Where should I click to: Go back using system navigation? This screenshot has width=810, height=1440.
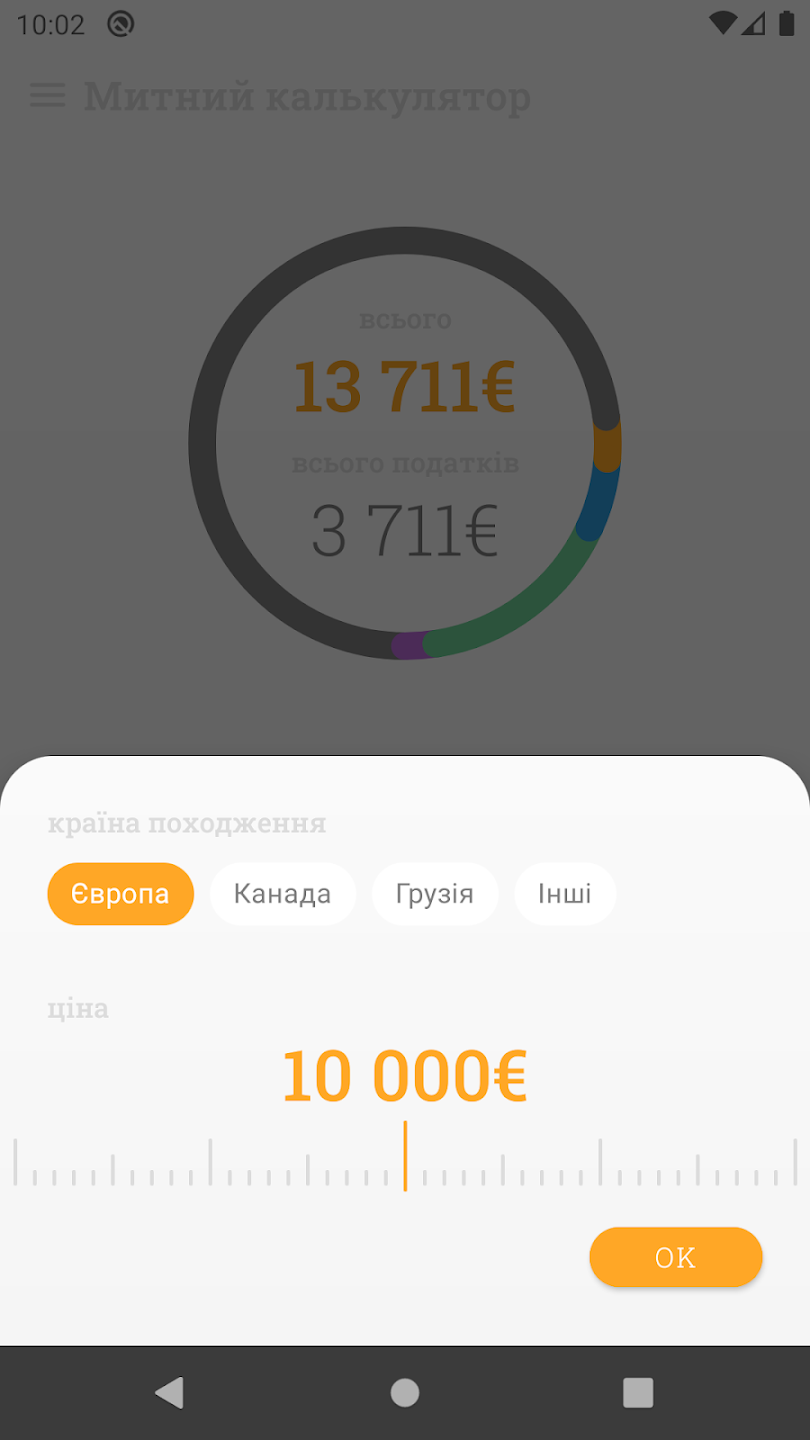170,1392
